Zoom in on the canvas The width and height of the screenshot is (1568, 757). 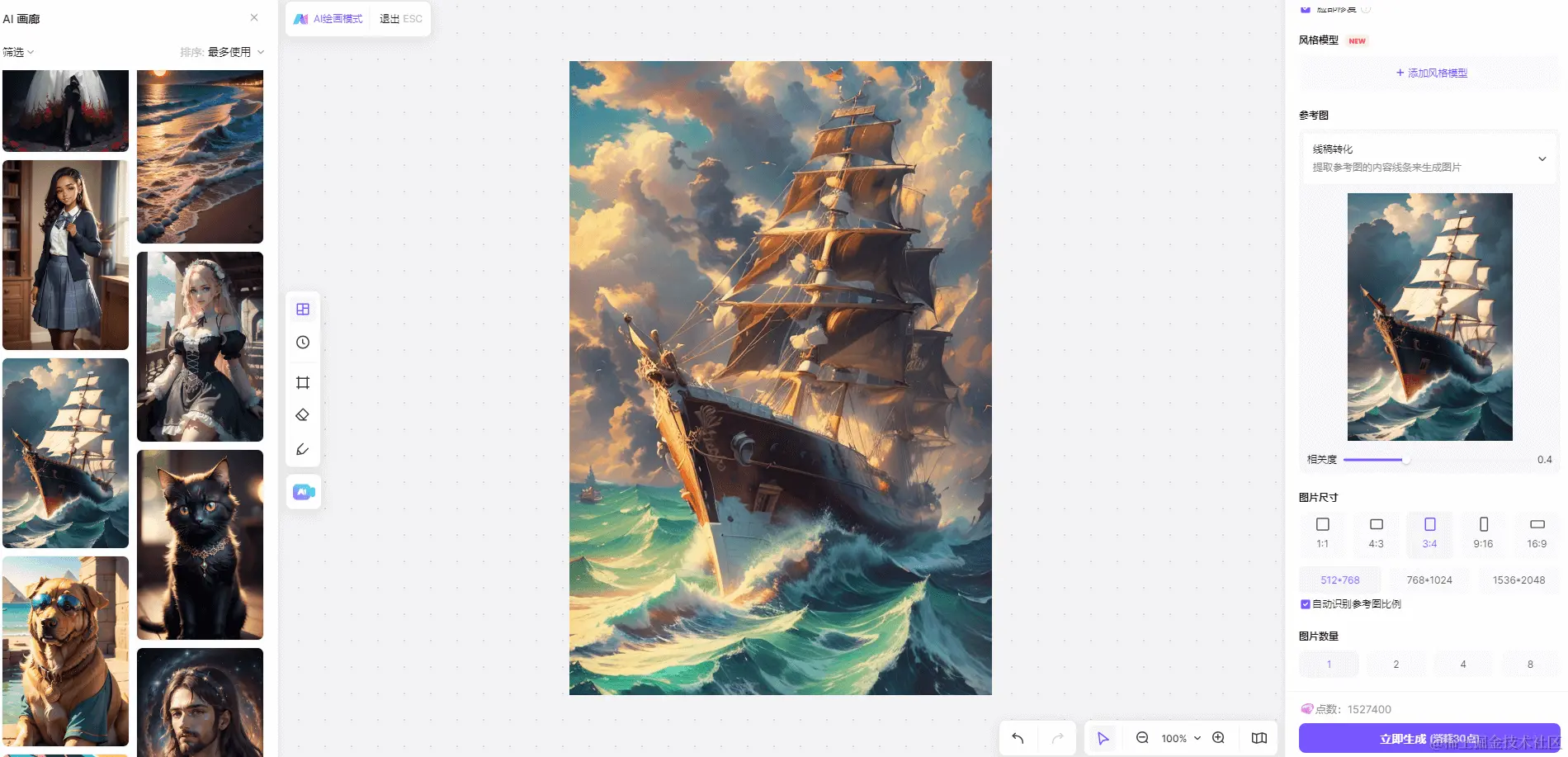coord(1218,738)
